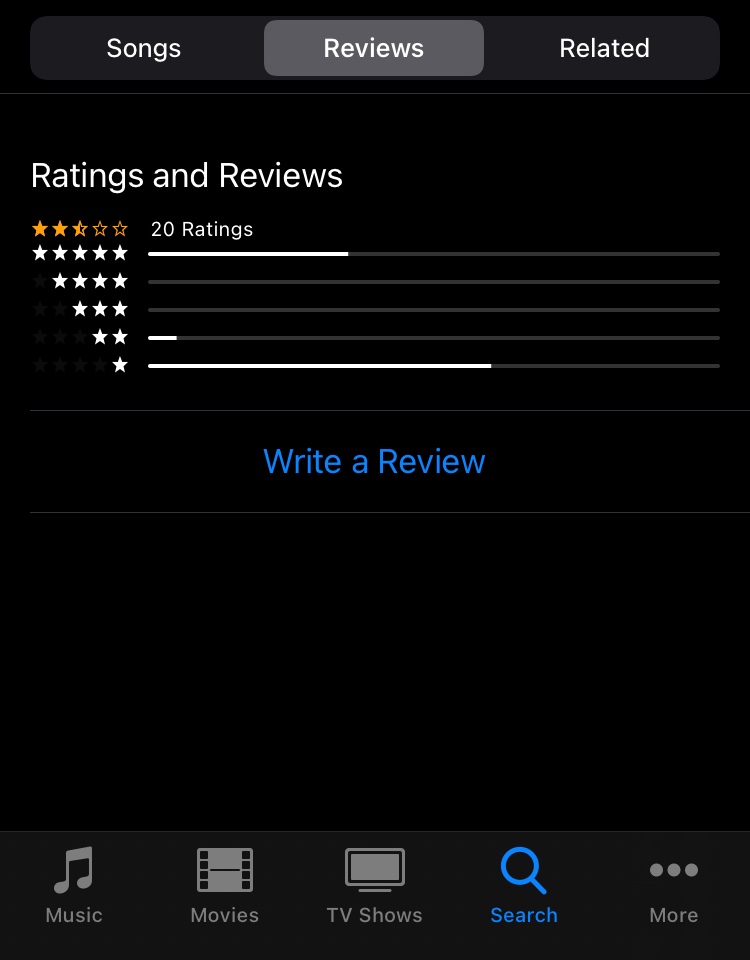Open the More tab
Image resolution: width=750 pixels, height=960 pixels.
click(674, 886)
